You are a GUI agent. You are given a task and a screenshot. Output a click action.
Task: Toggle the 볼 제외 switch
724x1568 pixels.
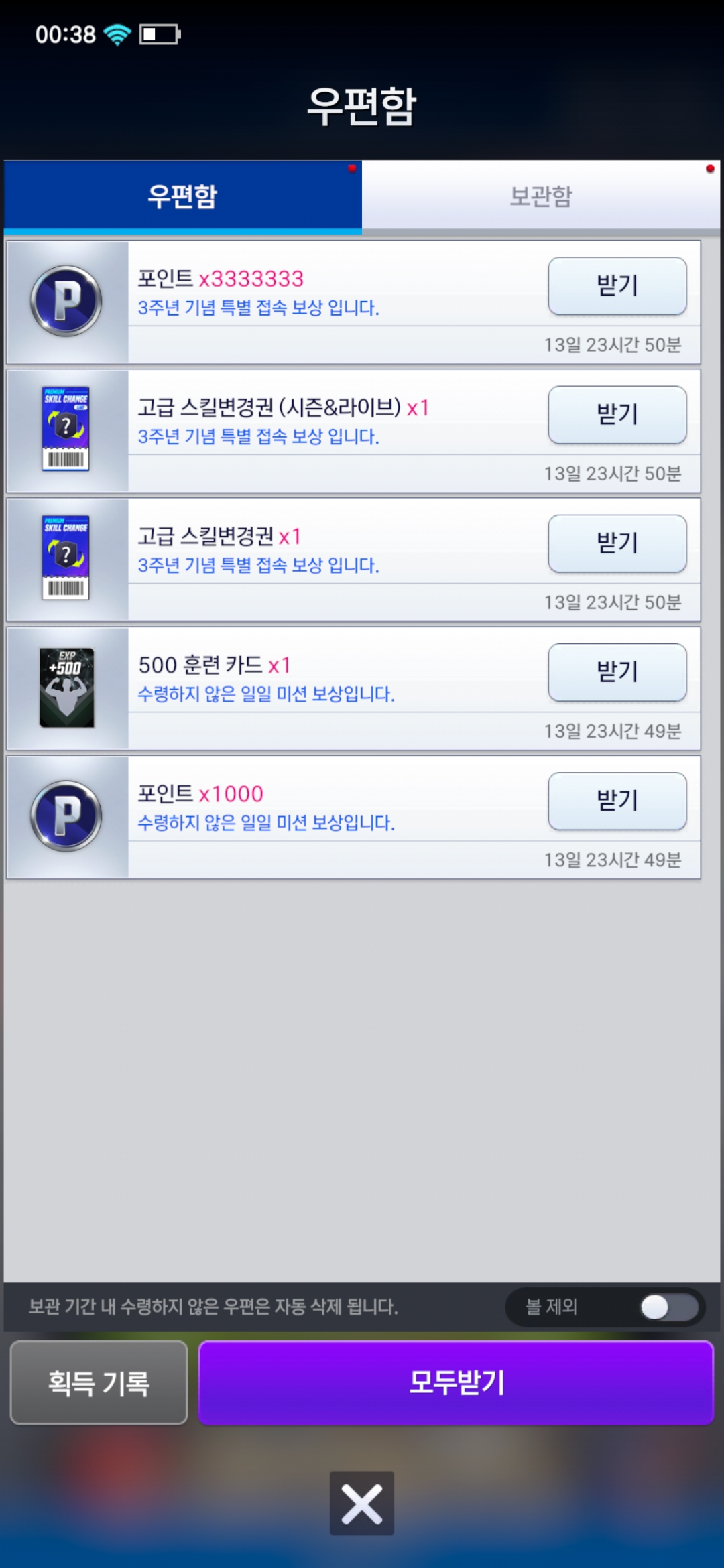click(668, 1307)
